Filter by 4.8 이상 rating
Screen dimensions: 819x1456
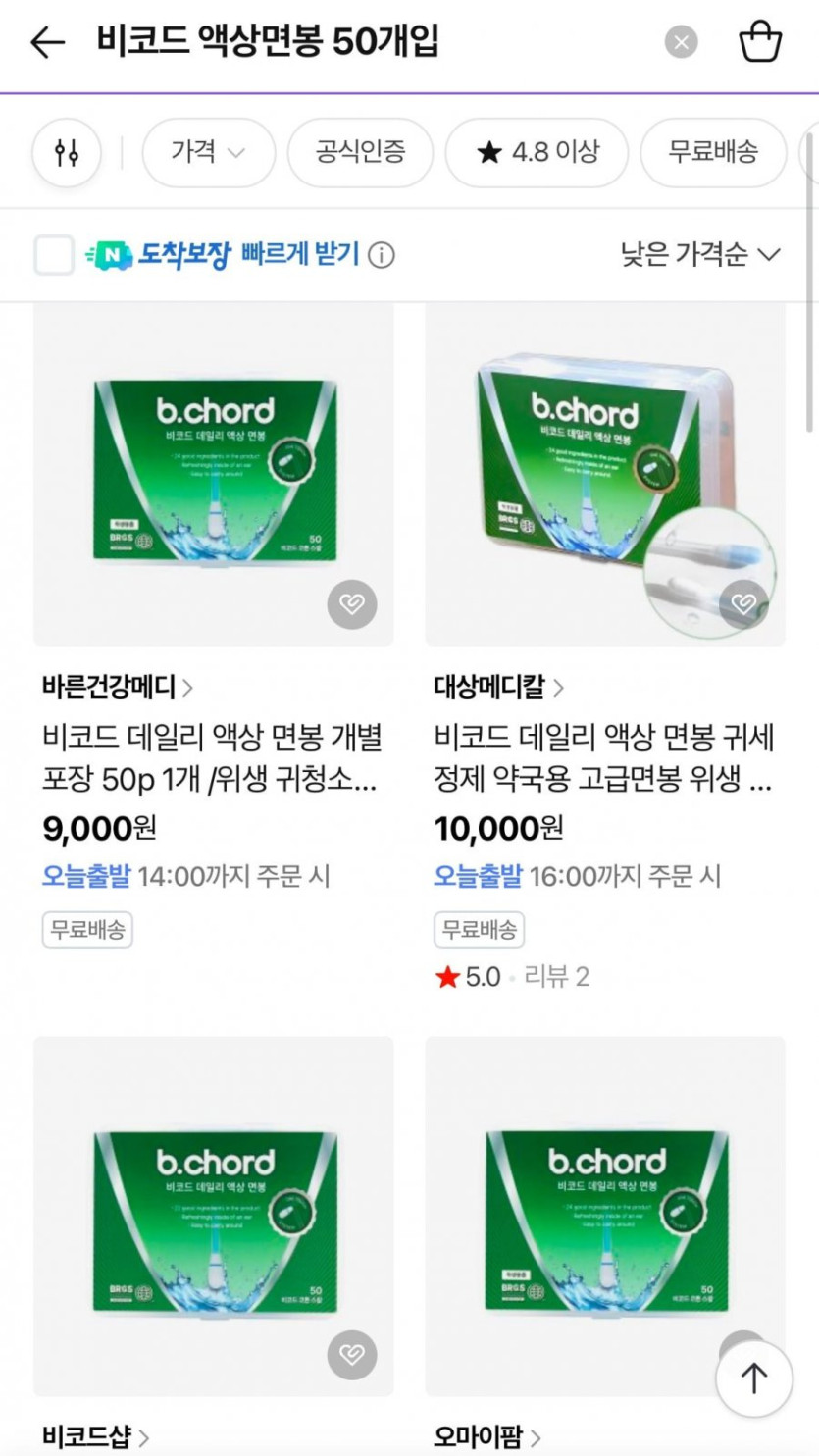tap(537, 153)
